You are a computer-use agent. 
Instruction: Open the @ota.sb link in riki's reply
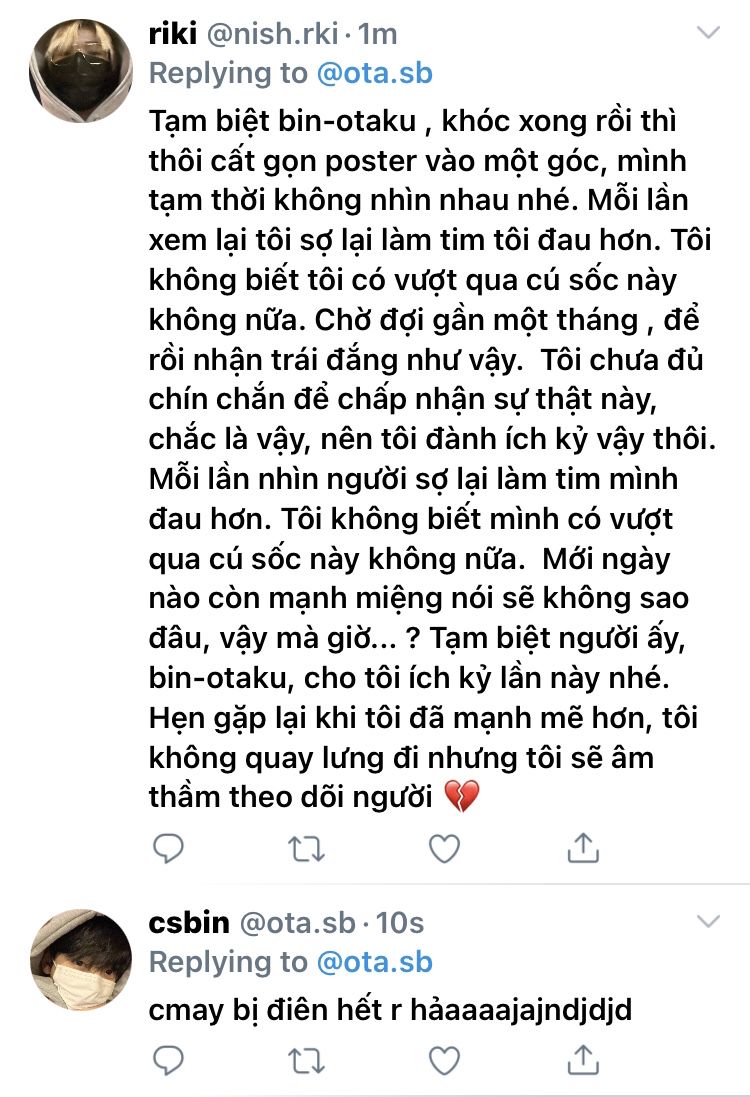375,74
